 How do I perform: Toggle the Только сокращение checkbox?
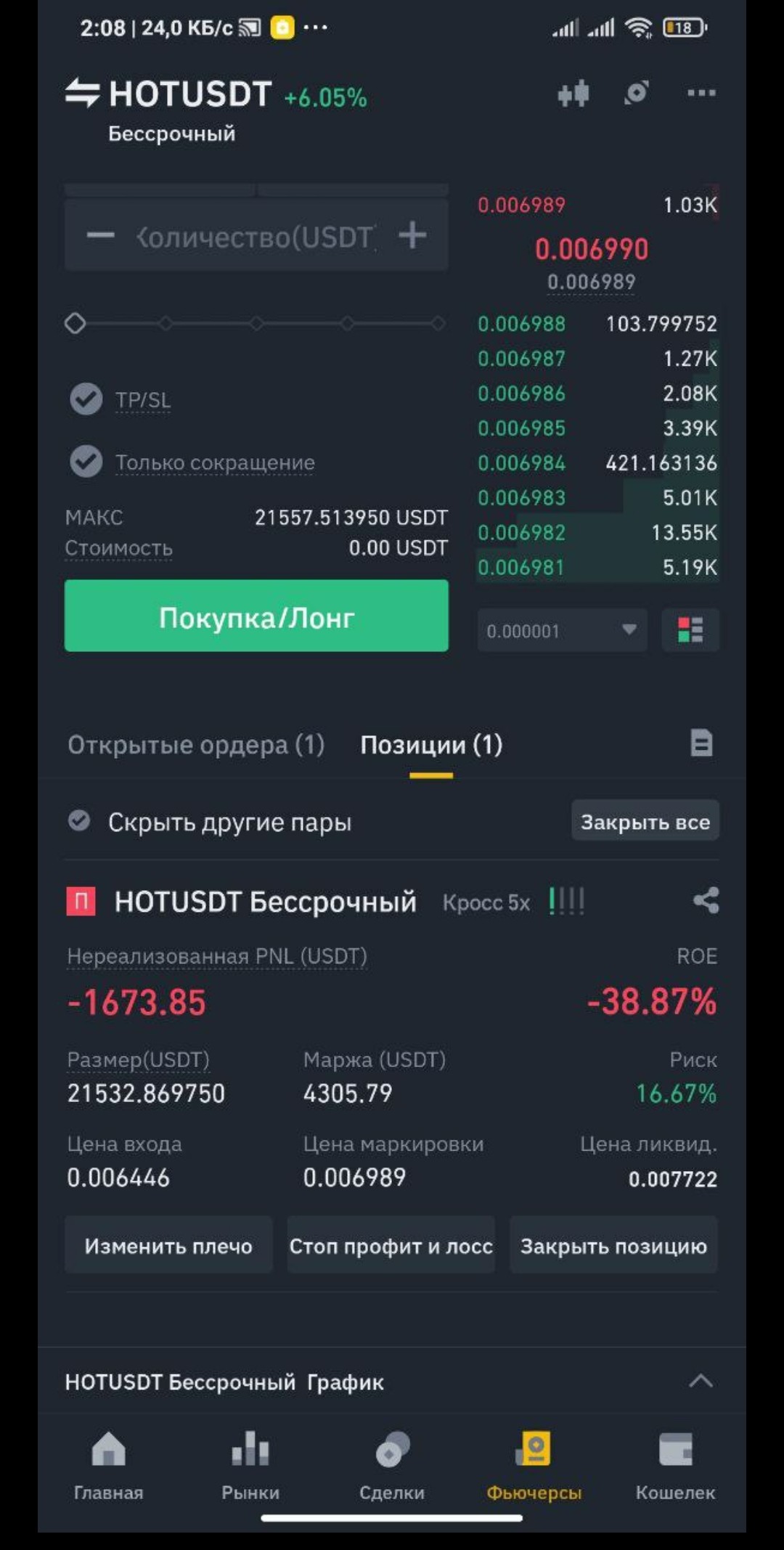point(86,462)
